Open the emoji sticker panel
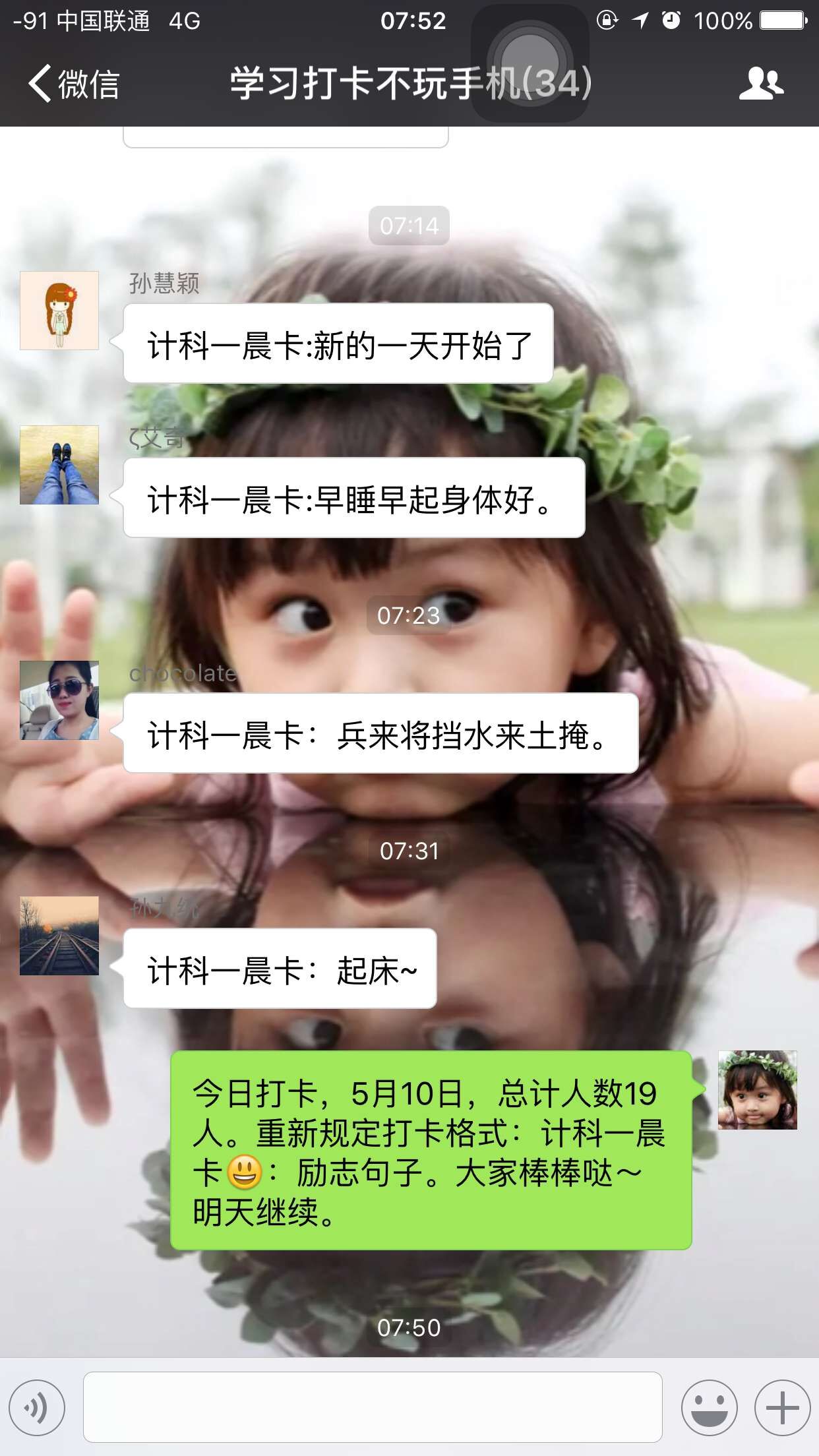Screen dimensions: 819x1456 click(x=709, y=1407)
